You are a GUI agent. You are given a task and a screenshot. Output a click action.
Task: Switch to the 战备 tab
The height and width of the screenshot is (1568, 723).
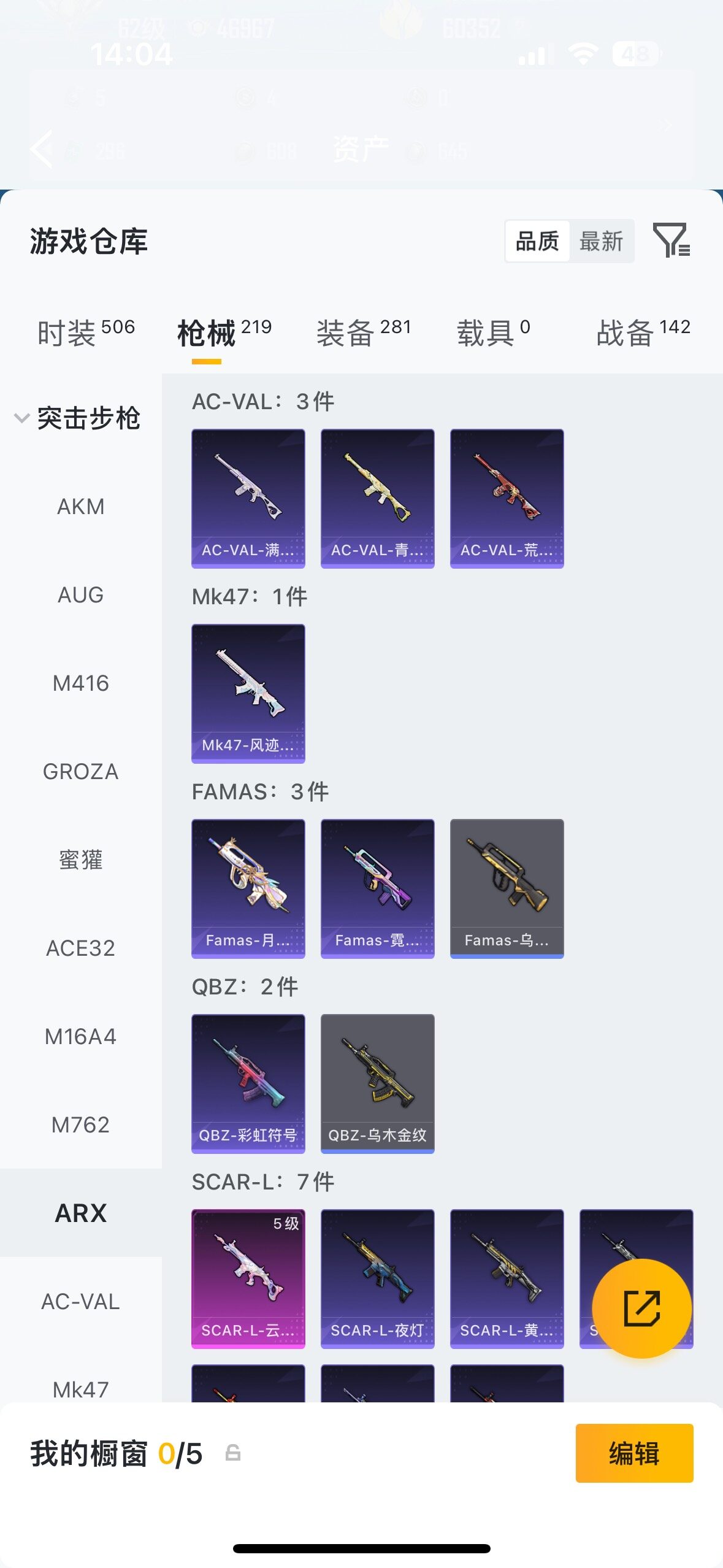point(643,333)
